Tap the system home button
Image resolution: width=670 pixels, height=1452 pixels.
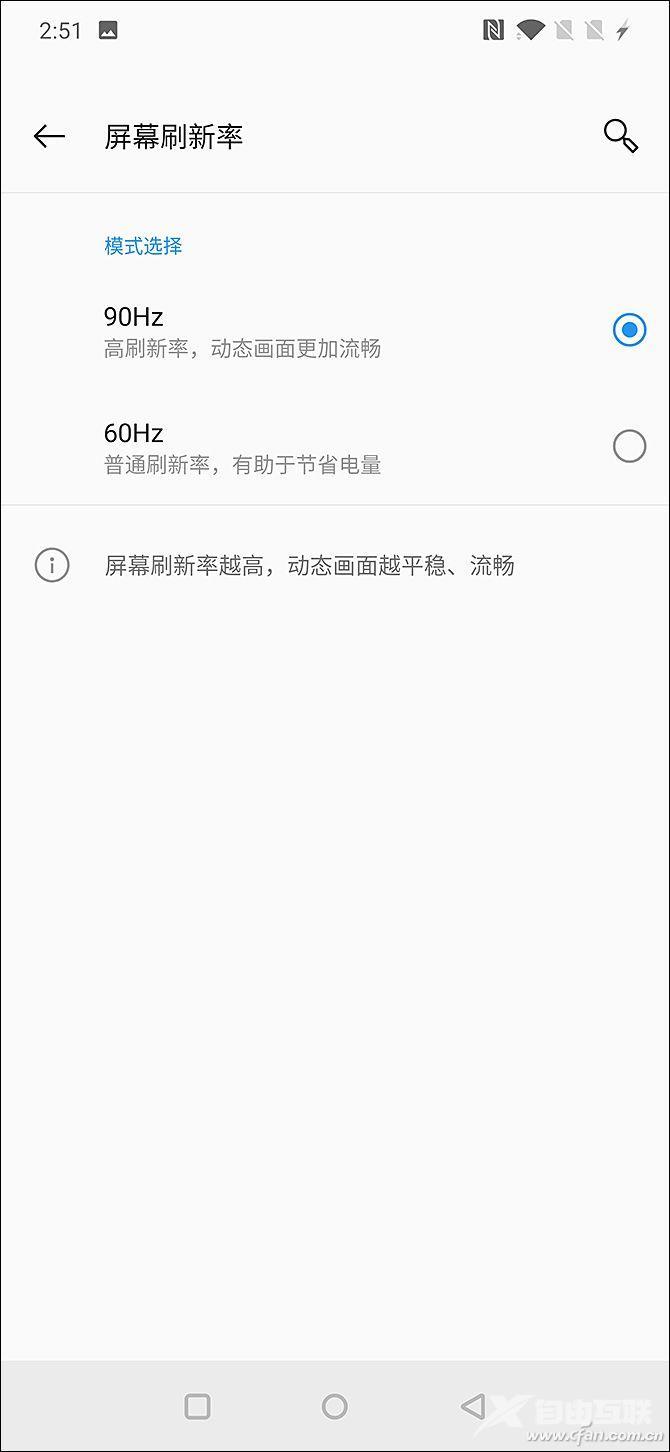335,1407
